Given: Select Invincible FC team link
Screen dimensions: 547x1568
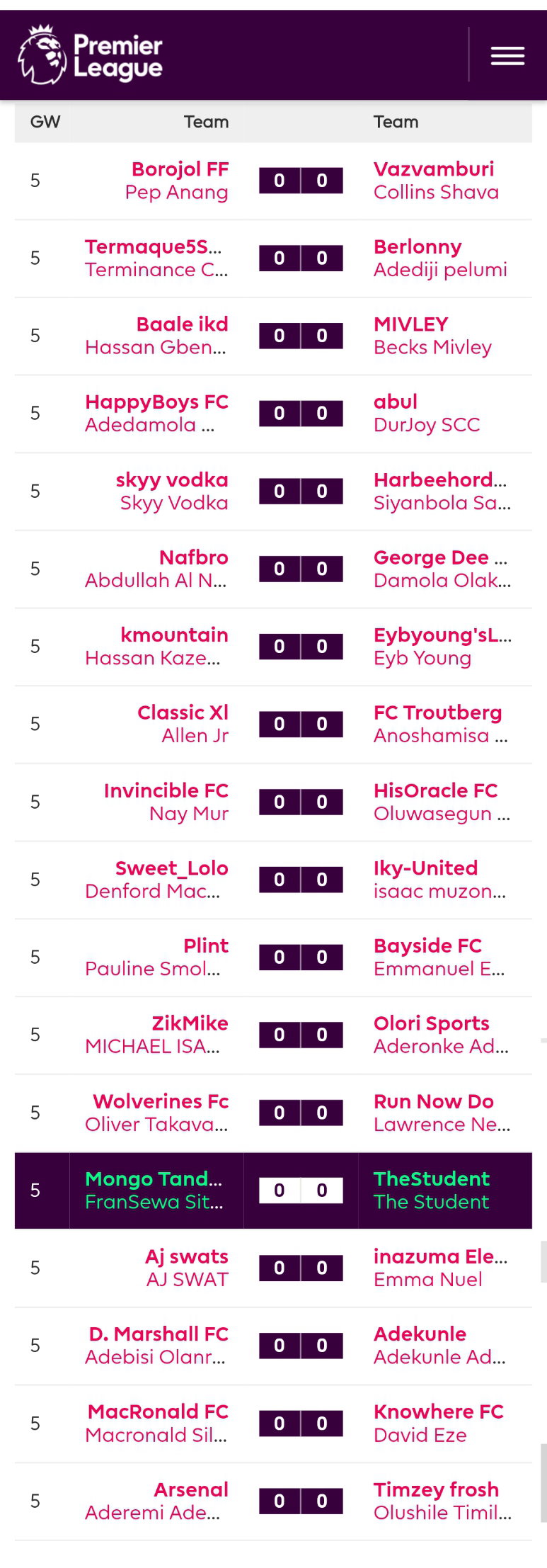Looking at the screenshot, I should pos(166,790).
